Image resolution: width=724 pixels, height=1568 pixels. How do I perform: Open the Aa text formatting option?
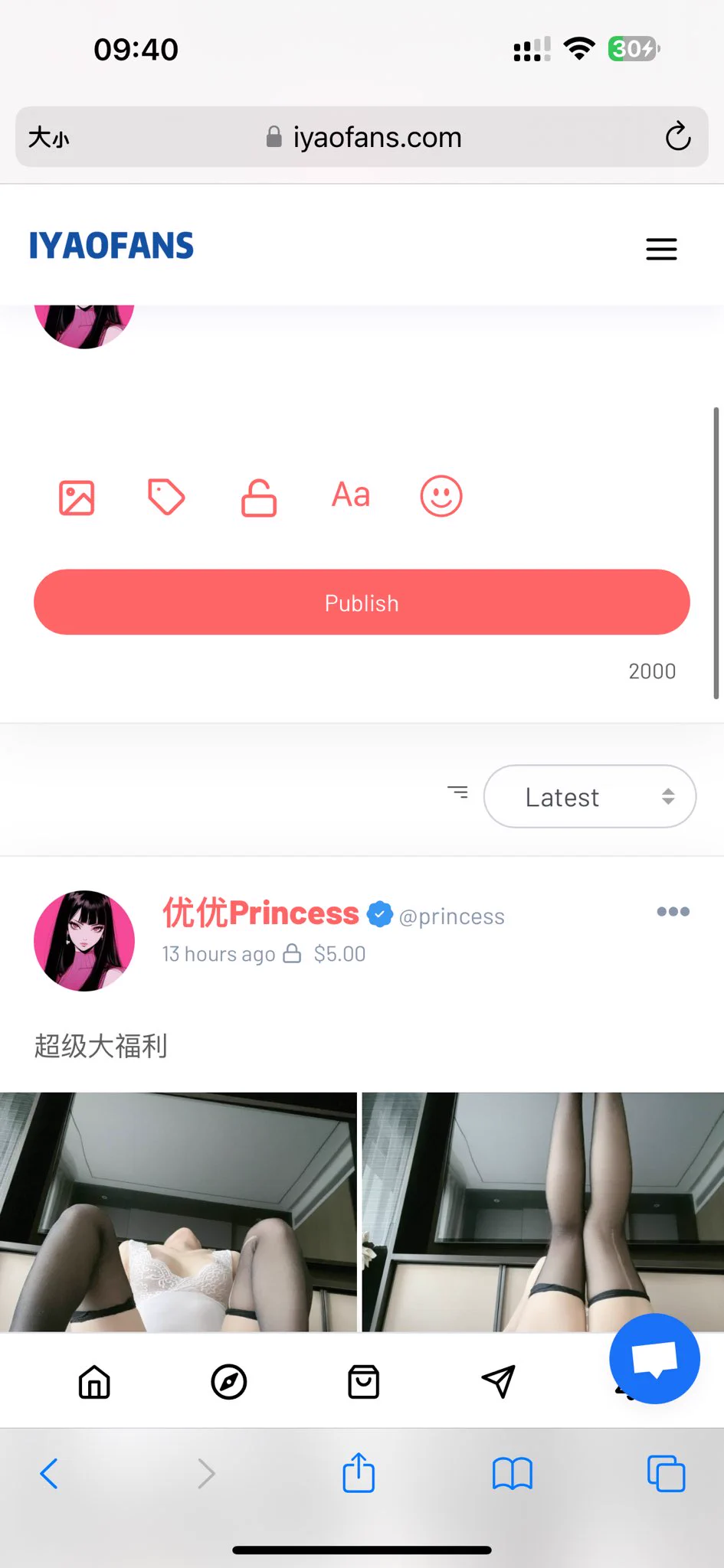click(x=351, y=496)
